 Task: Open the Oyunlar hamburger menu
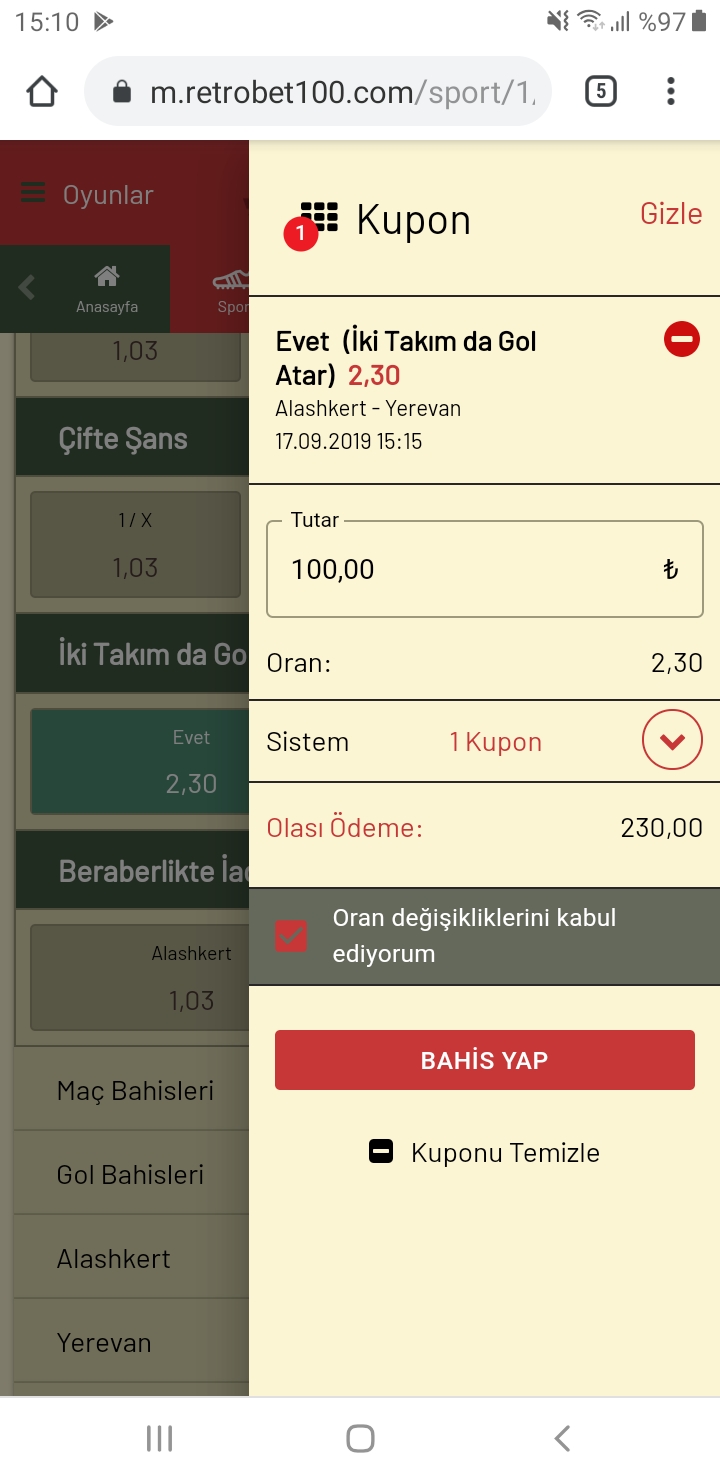88,194
